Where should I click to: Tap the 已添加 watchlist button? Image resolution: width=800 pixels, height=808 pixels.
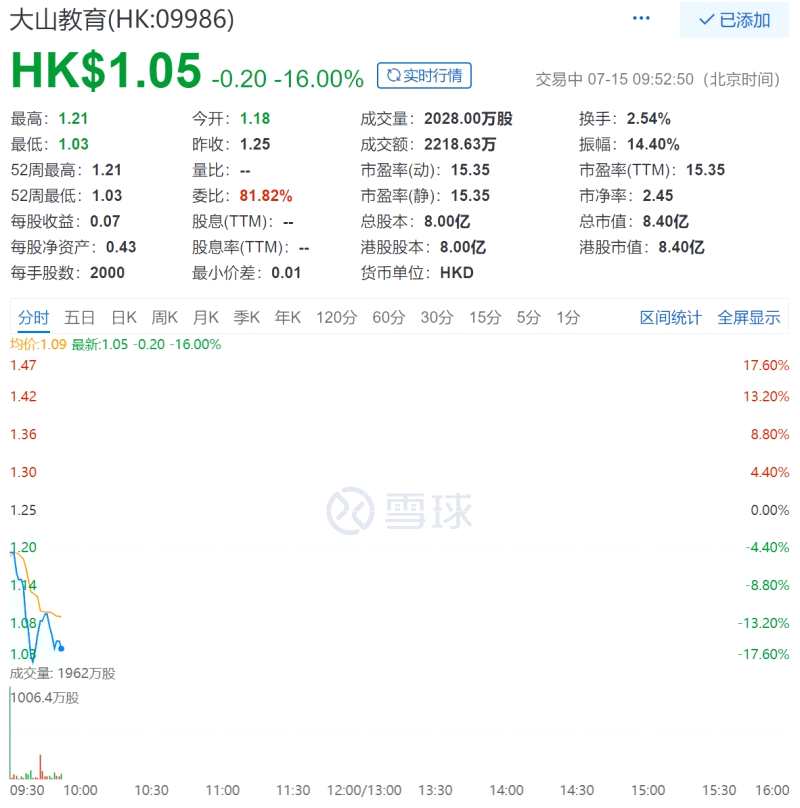click(734, 20)
